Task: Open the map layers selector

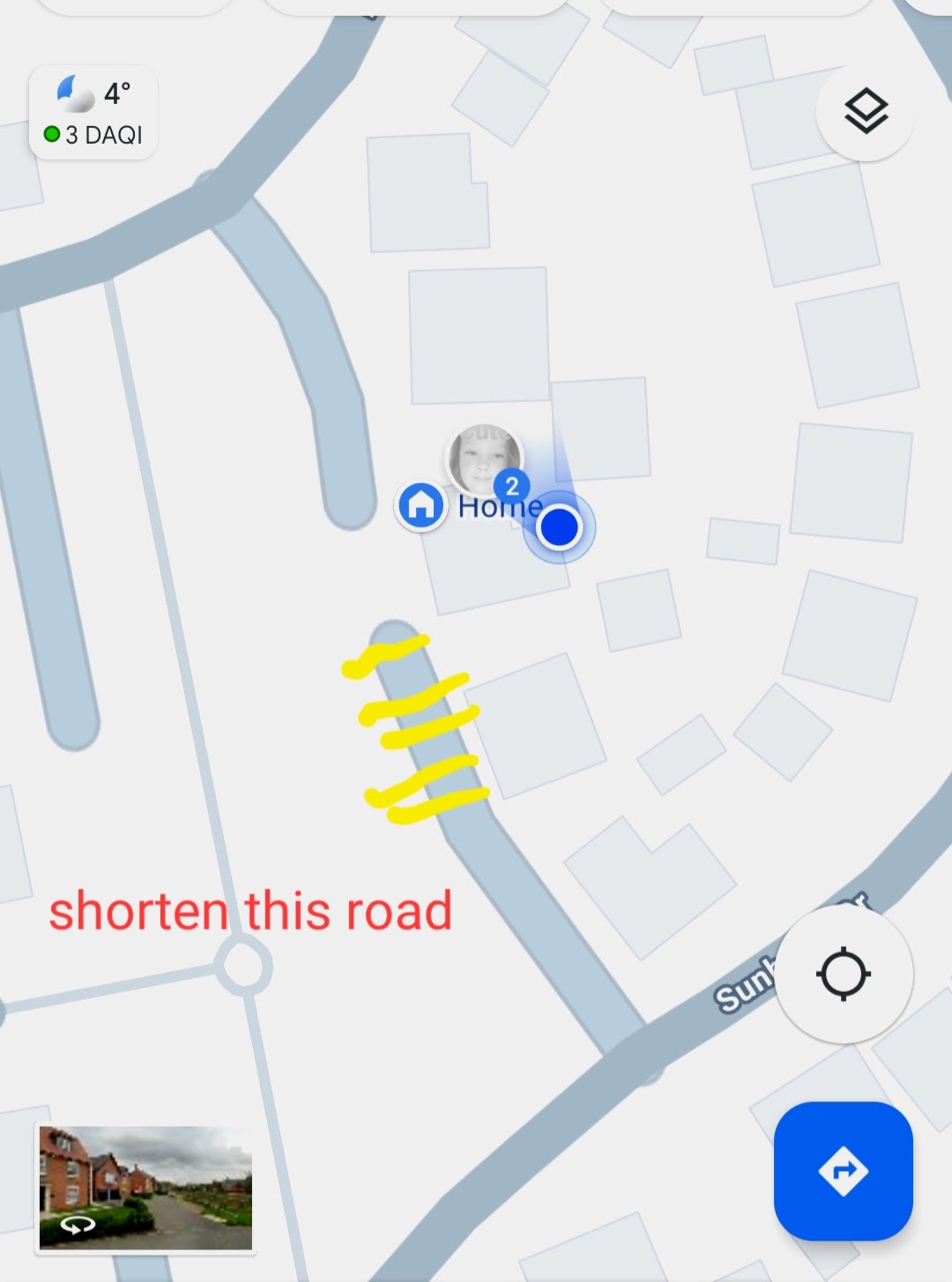Action: (x=865, y=112)
